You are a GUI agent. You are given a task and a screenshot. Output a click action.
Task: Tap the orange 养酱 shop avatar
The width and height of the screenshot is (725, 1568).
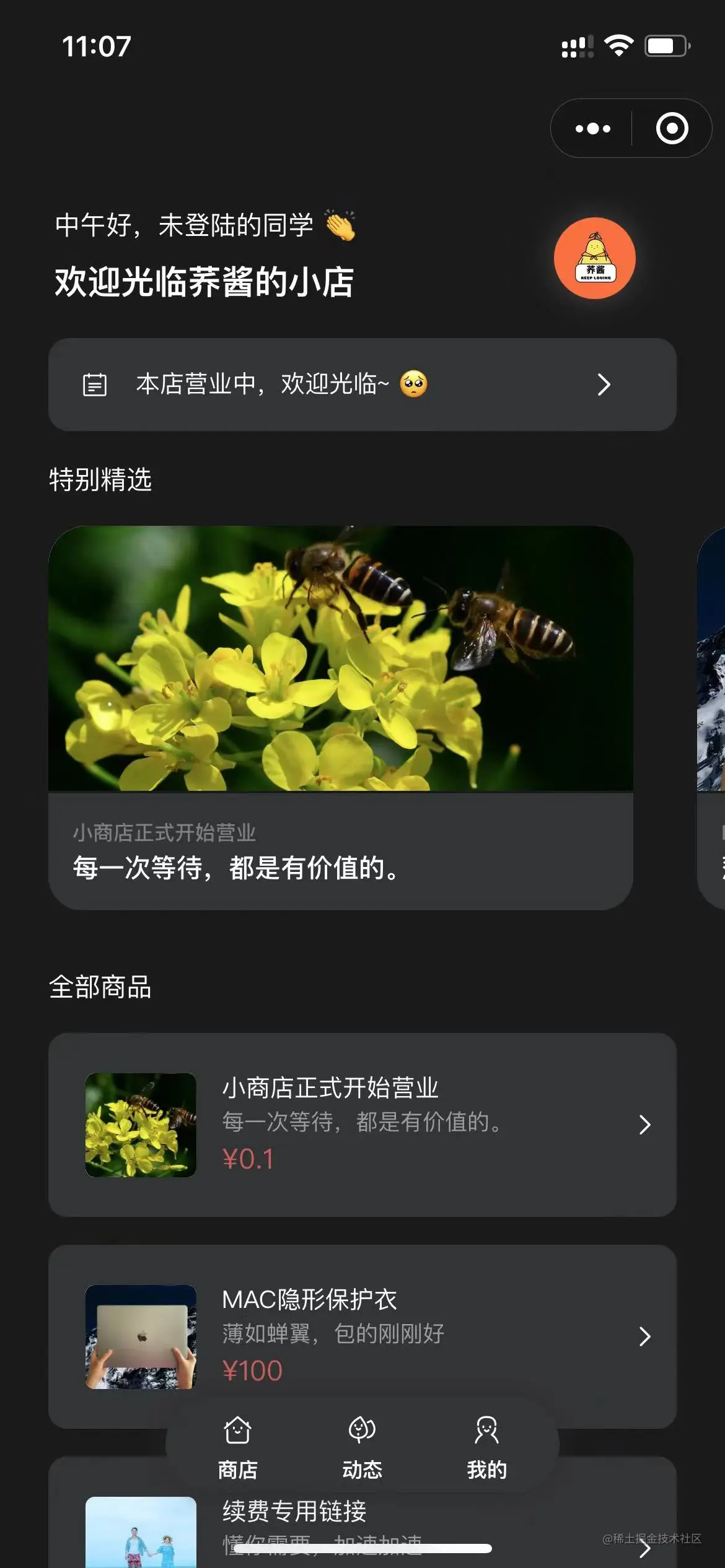(594, 258)
